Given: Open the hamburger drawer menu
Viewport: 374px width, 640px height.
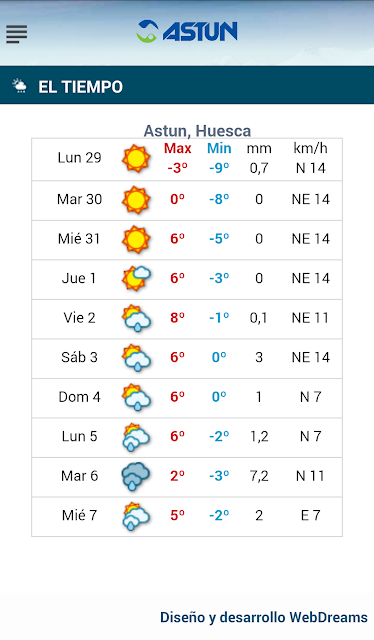Looking at the screenshot, I should [x=17, y=34].
